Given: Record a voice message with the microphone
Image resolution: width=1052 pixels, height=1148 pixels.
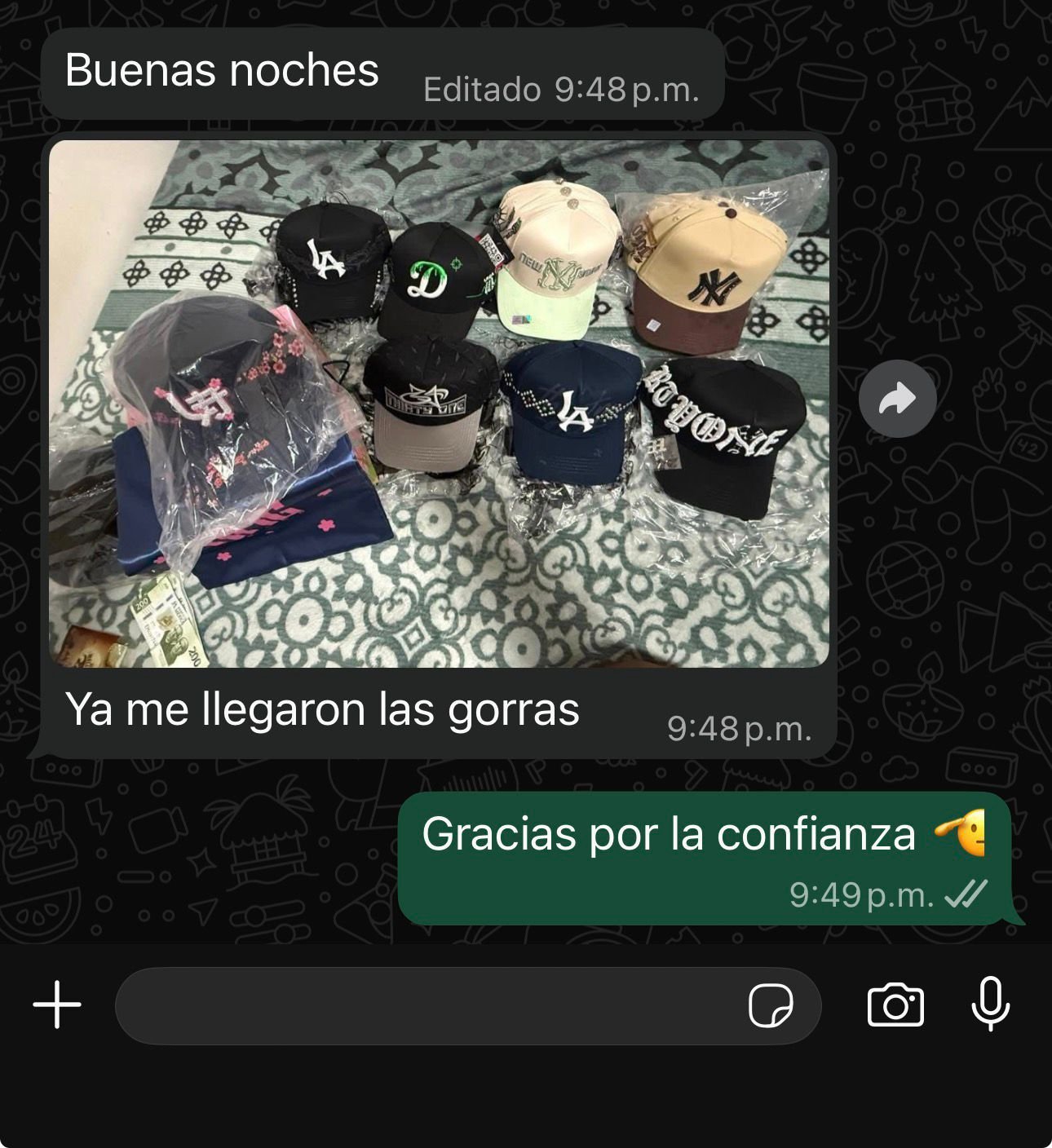Looking at the screenshot, I should coord(990,1004).
